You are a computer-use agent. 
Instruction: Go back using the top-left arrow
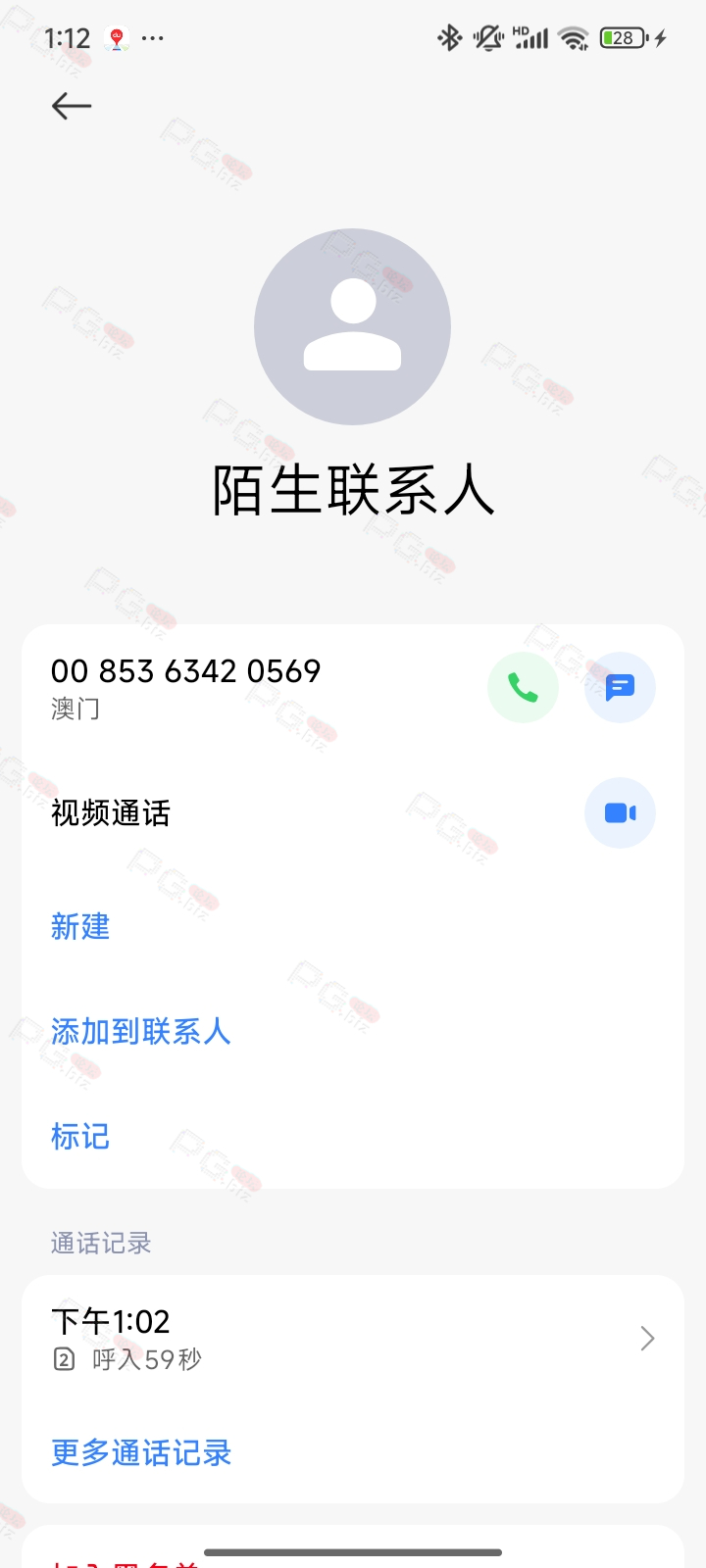click(72, 106)
